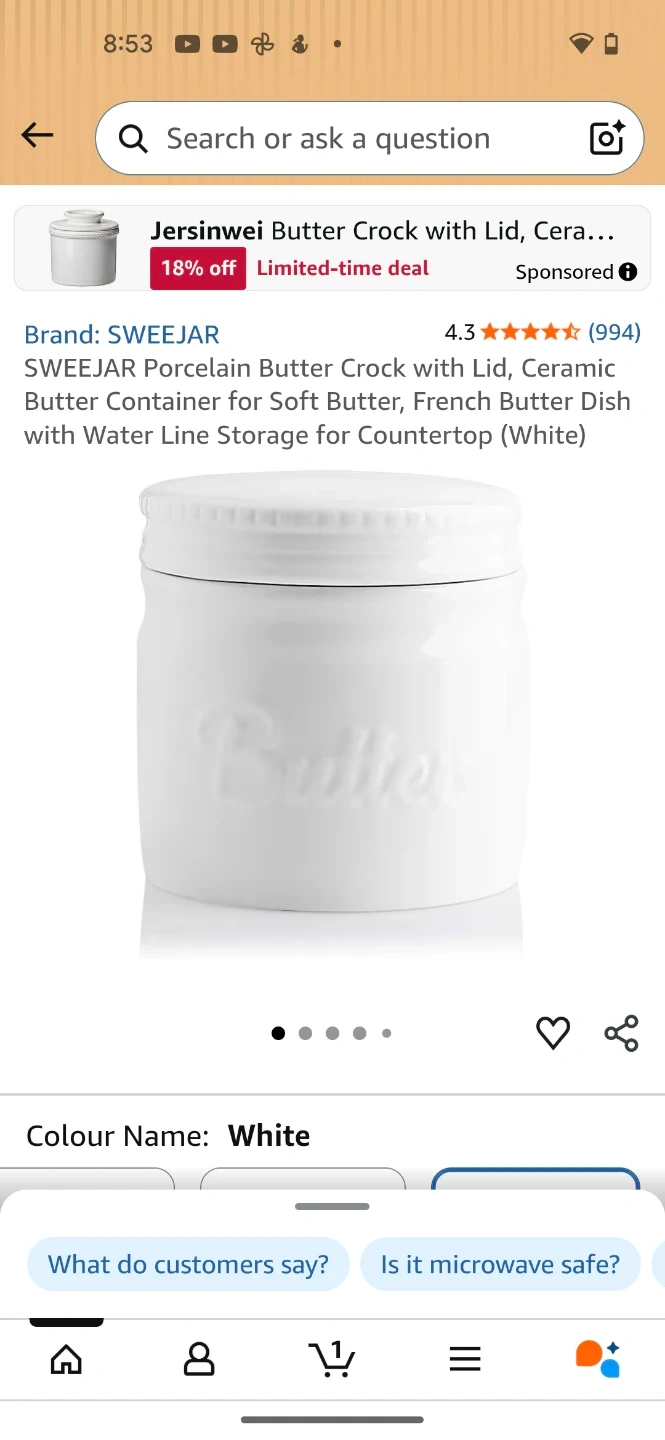The height and width of the screenshot is (1440, 665).
Task: Select the 'What do customers say?' chip
Action: tap(188, 1264)
